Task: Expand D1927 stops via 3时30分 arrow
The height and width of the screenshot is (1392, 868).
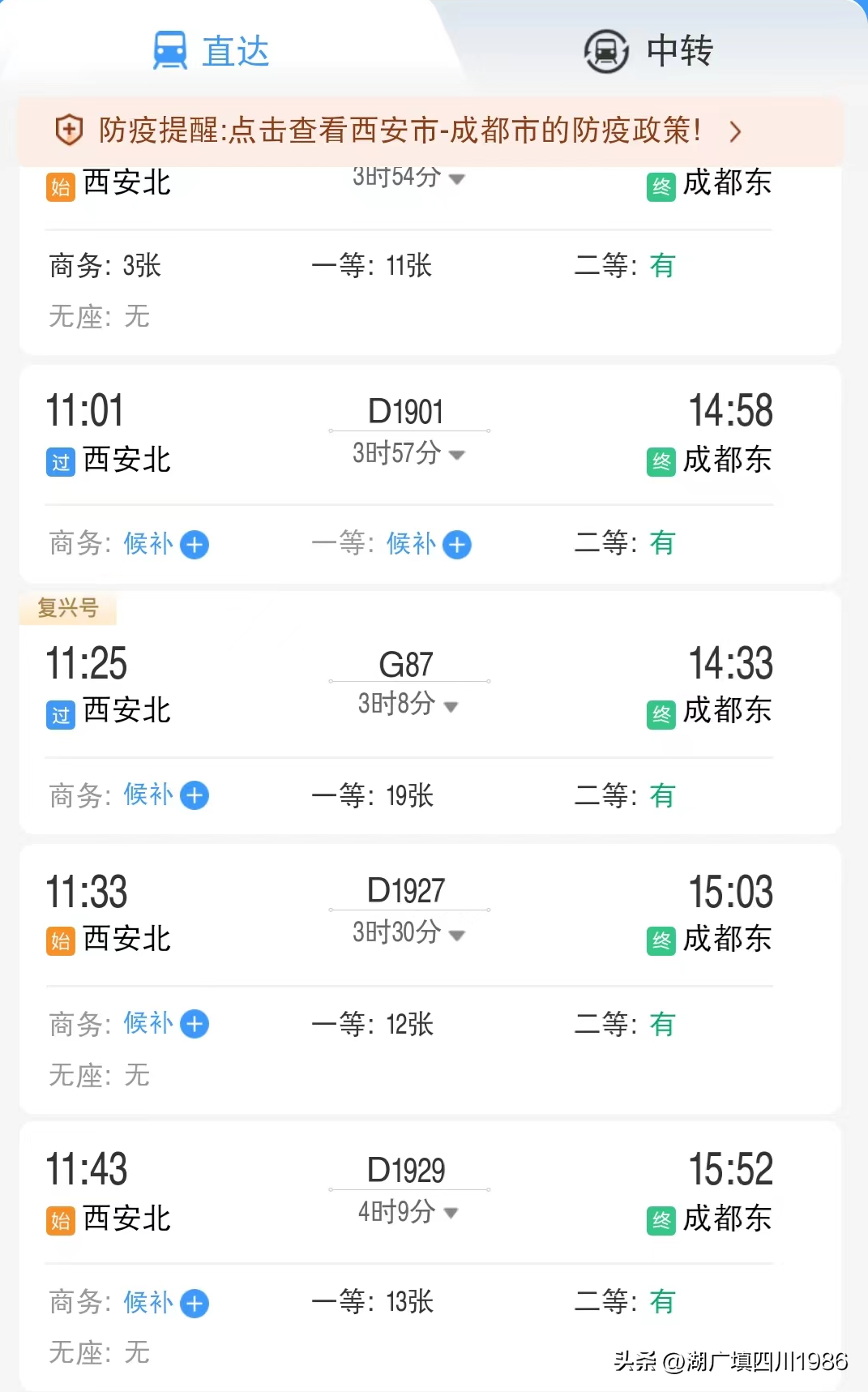Action: coord(457,935)
